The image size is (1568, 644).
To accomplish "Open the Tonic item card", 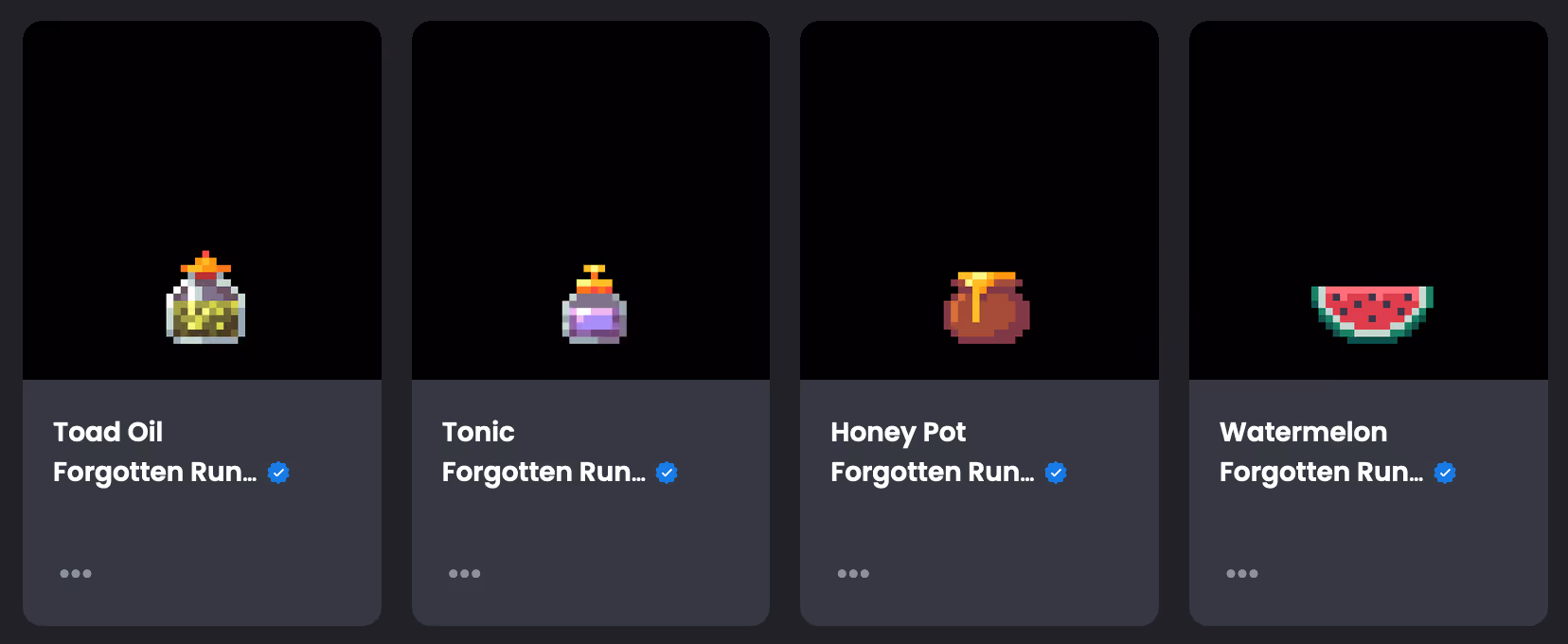I will pyautogui.click(x=590, y=201).
